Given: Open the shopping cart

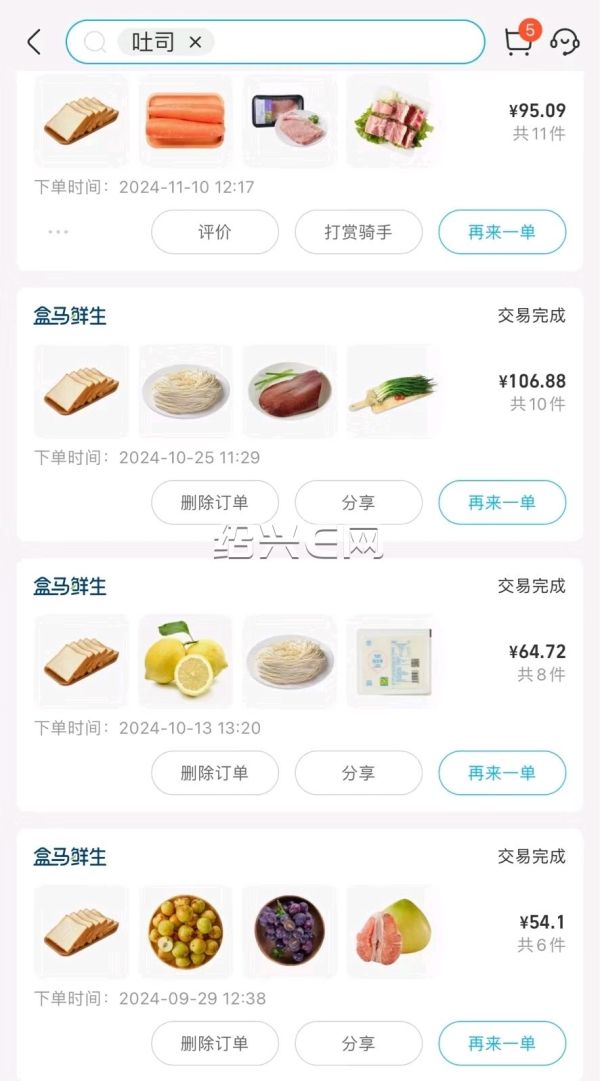Looking at the screenshot, I should 518,41.
